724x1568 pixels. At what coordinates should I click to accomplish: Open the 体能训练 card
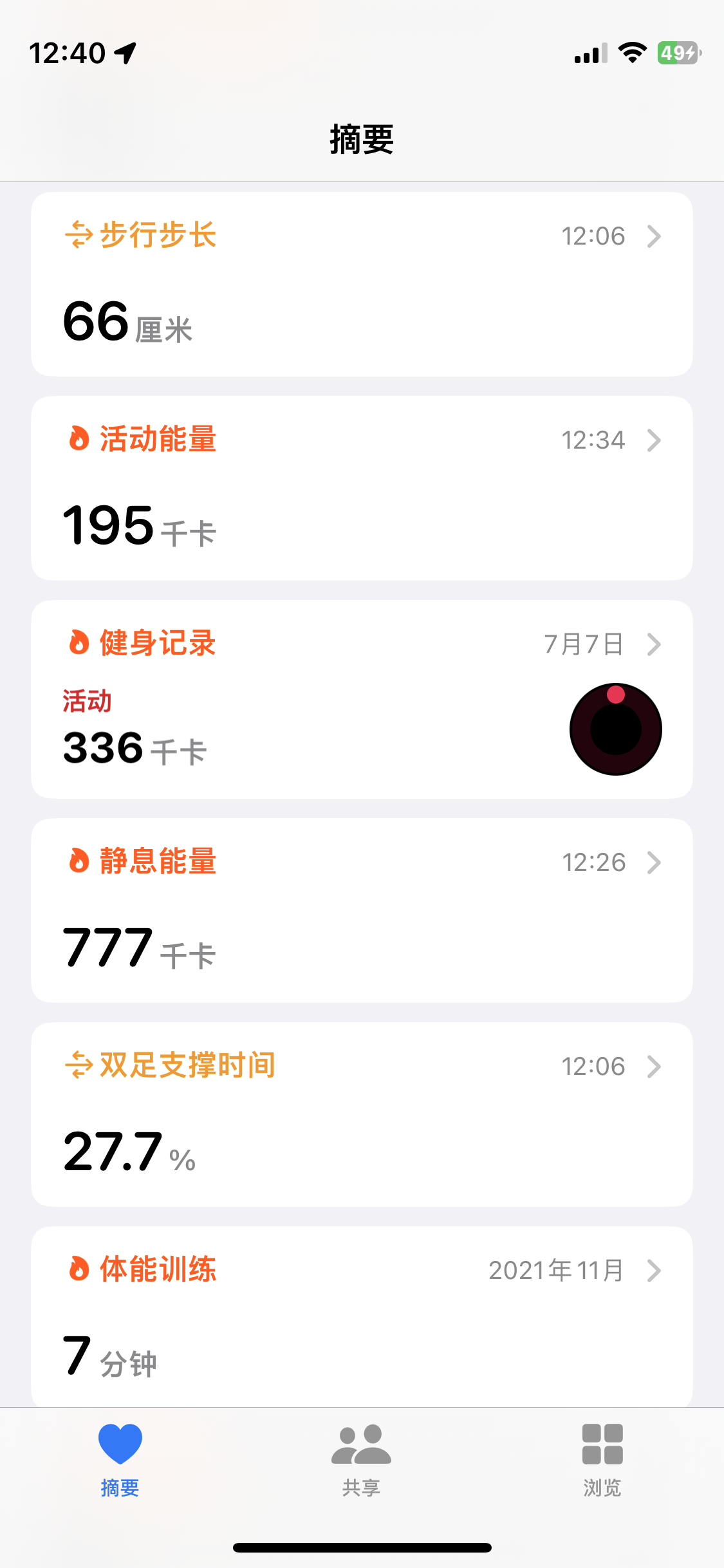click(x=362, y=1316)
